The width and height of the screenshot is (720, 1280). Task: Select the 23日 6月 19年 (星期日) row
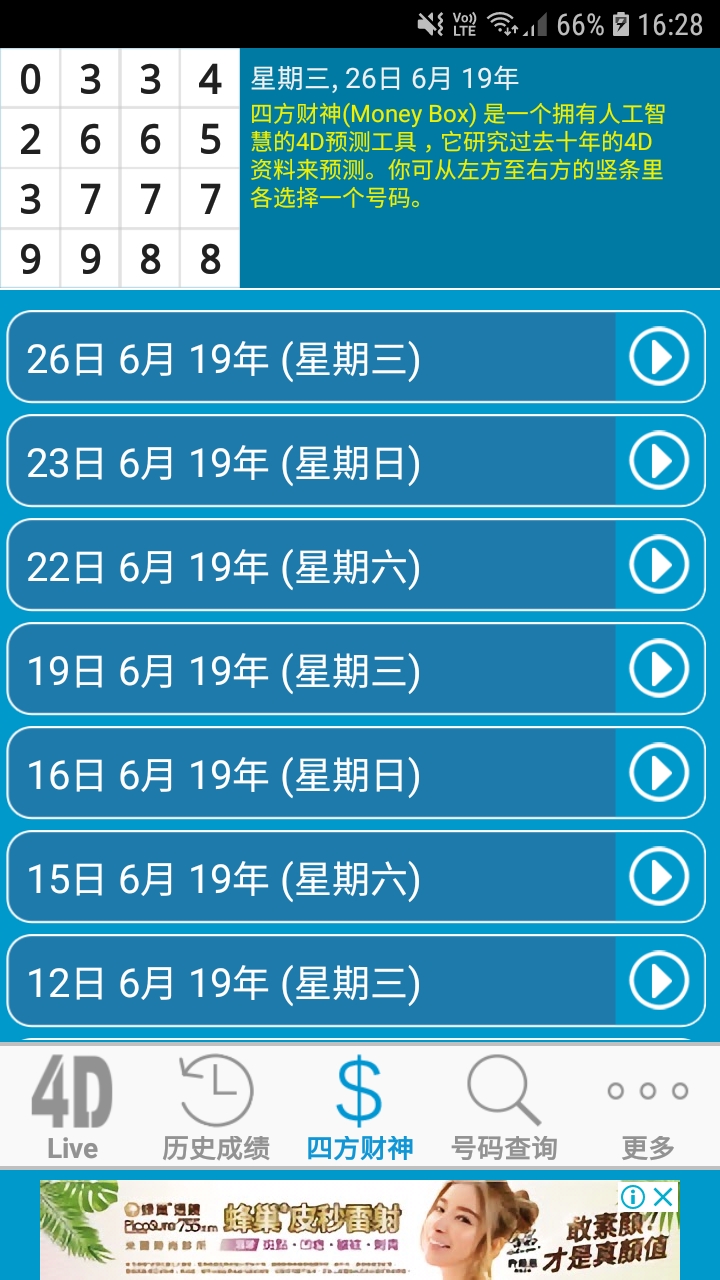(x=356, y=461)
